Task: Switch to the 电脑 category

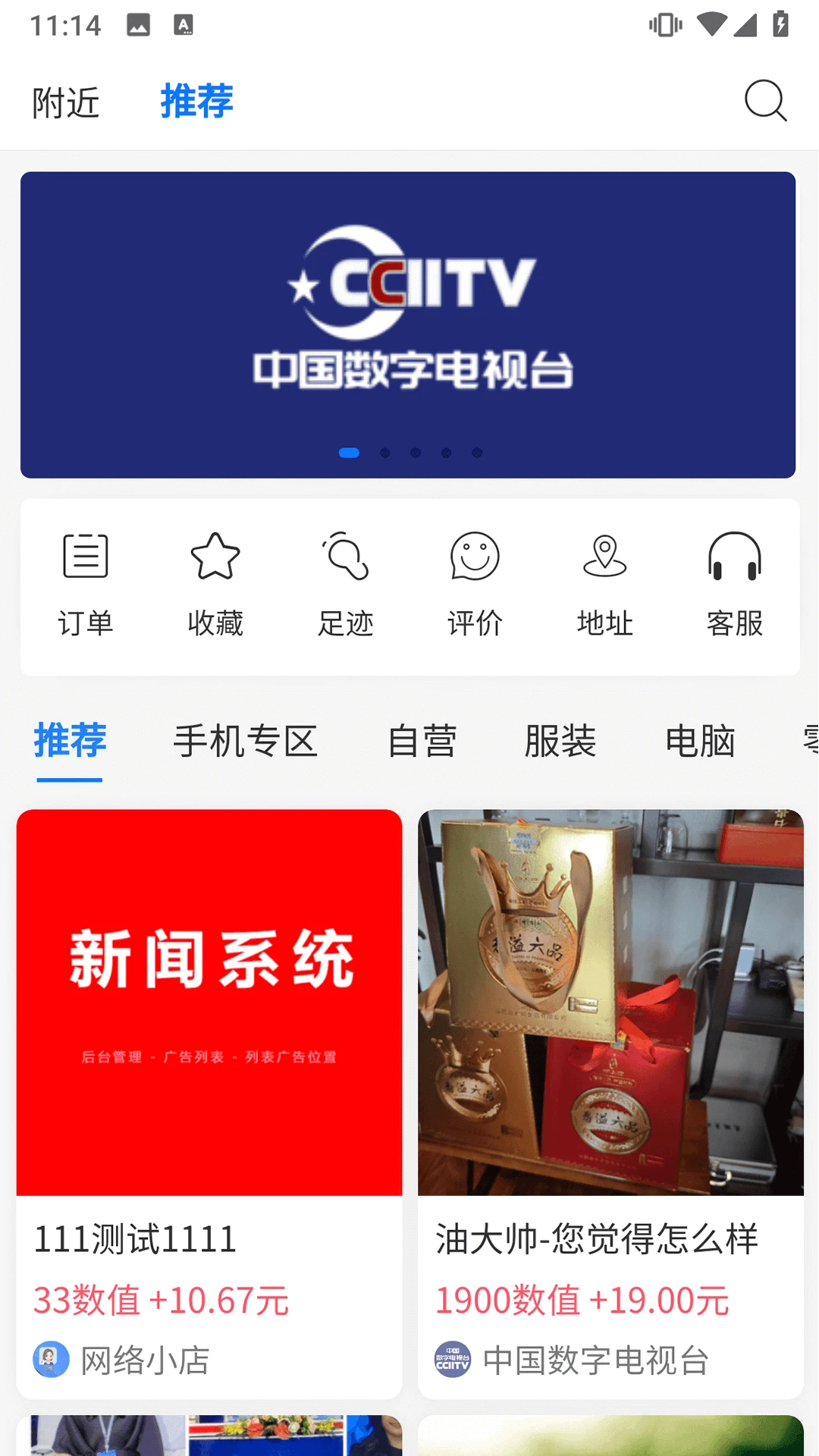Action: [700, 741]
